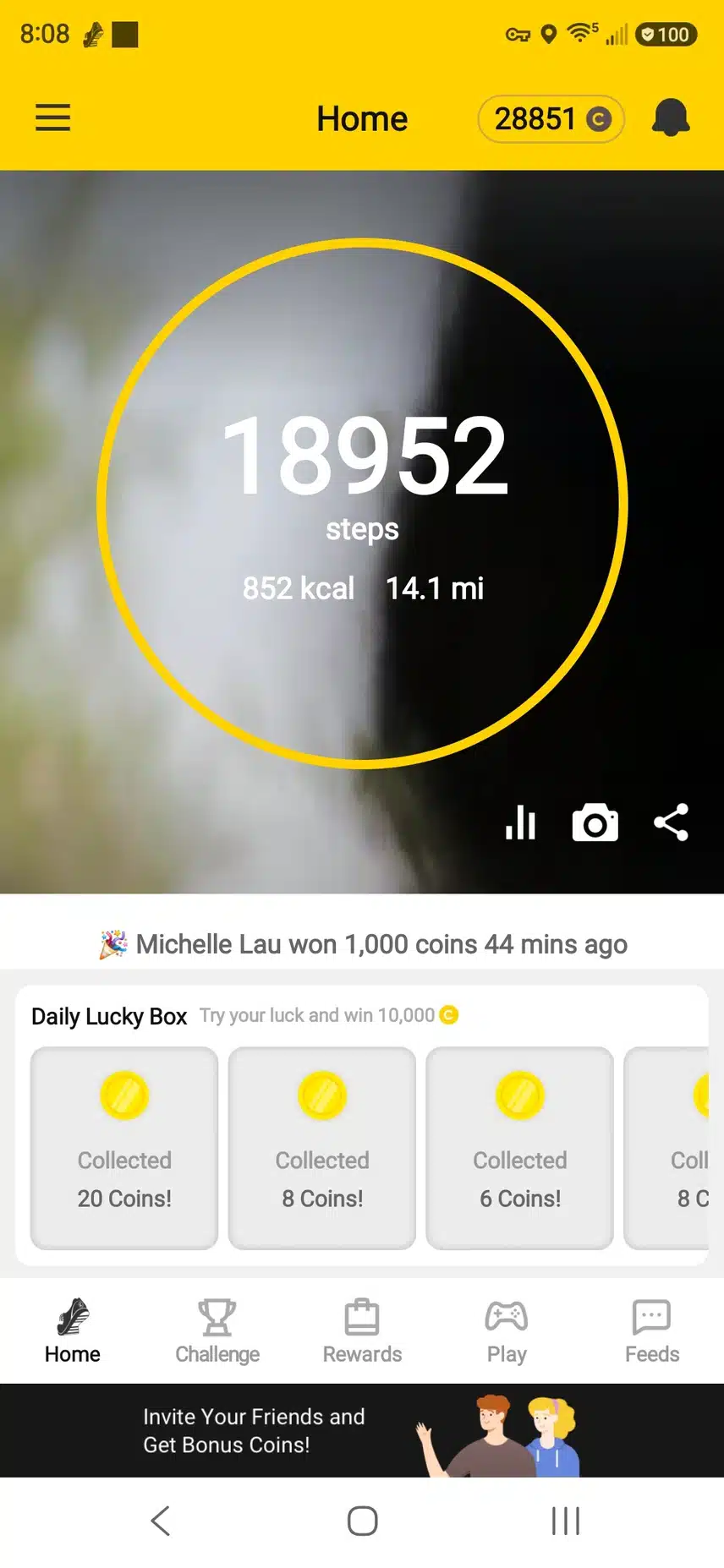
Task: Tap the lucky box with 6 Coins
Action: pyautogui.click(x=520, y=1148)
